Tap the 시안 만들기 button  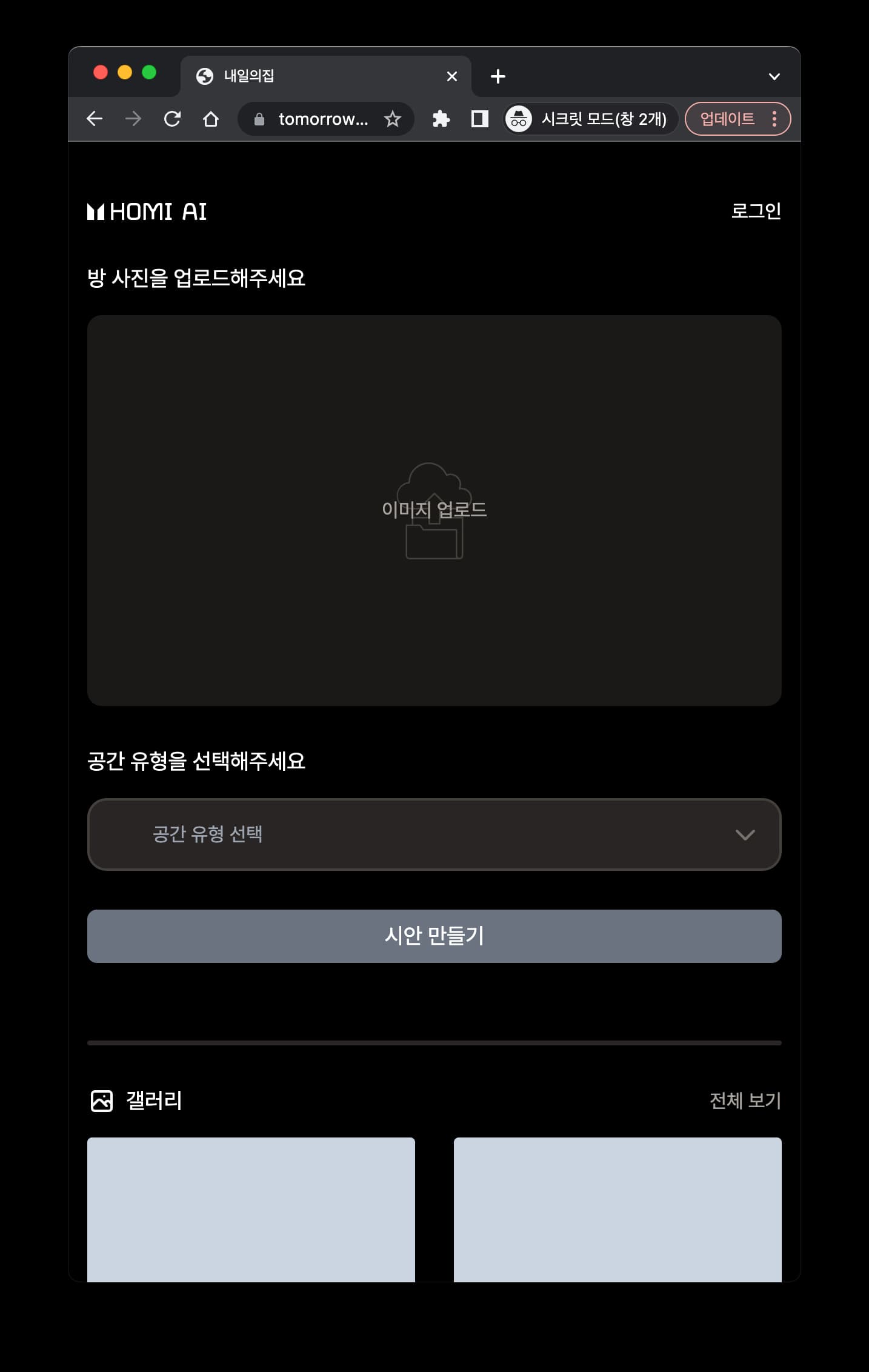point(434,936)
